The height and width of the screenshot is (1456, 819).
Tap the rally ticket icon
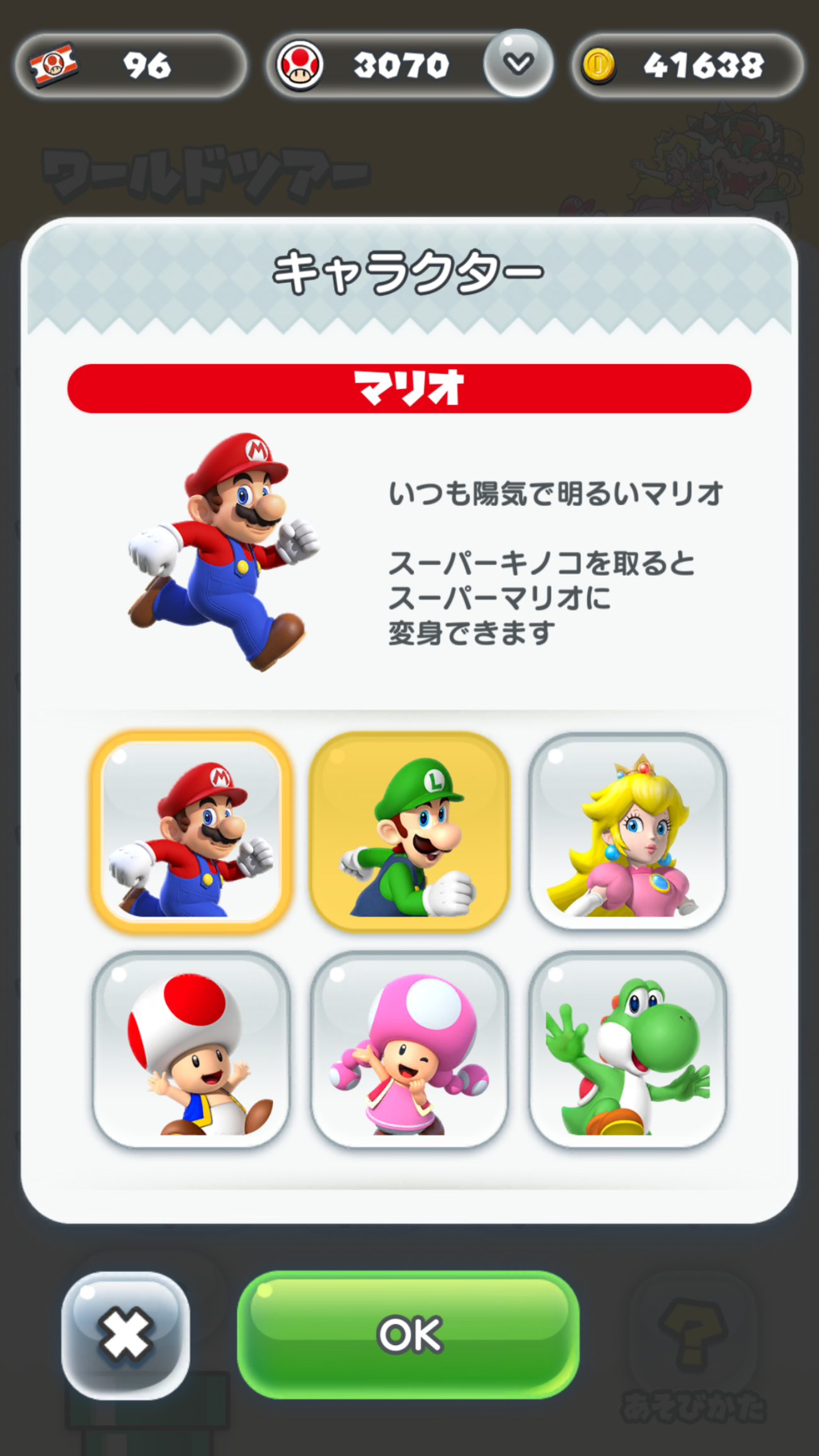tap(54, 66)
